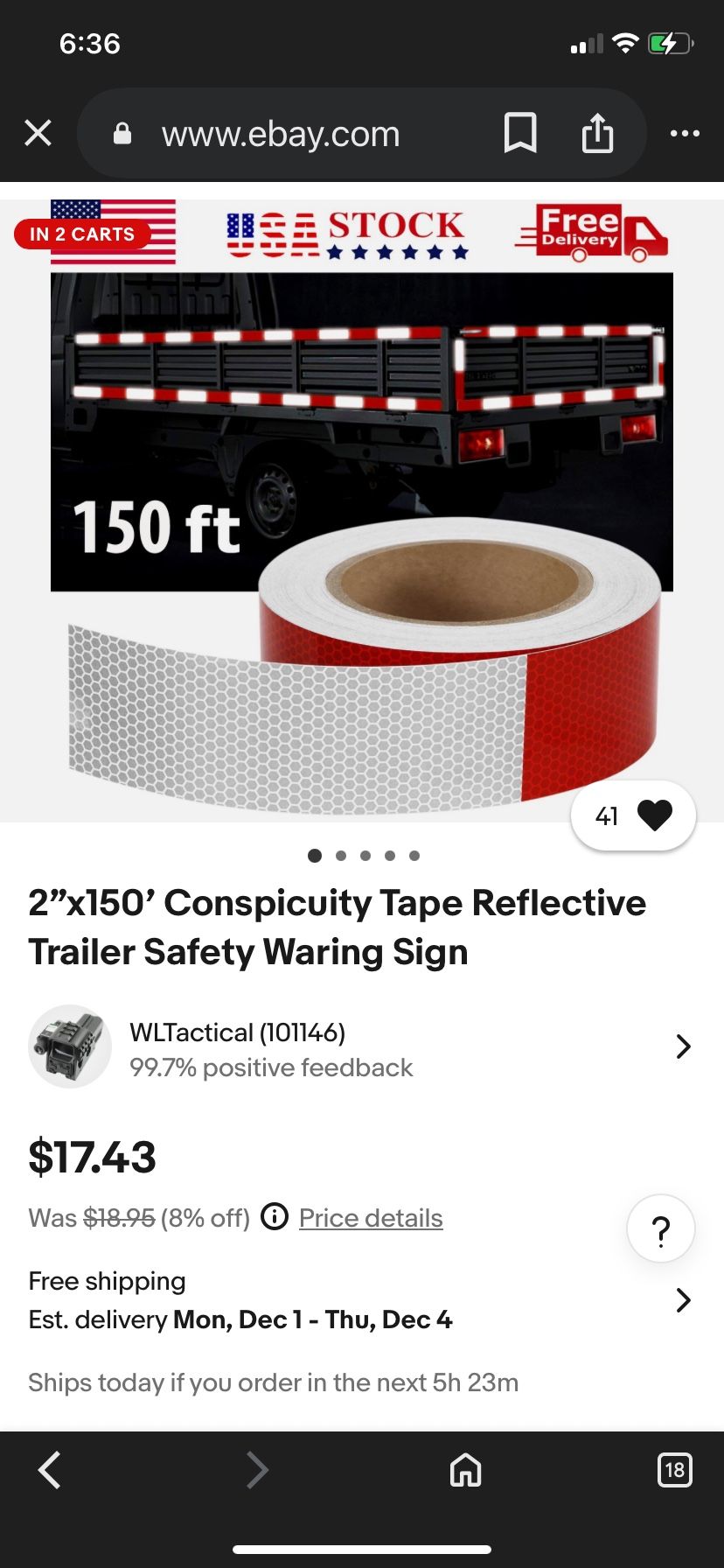This screenshot has height=1568, width=724.
Task: Tap the lock icon to view site security
Action: point(122,133)
